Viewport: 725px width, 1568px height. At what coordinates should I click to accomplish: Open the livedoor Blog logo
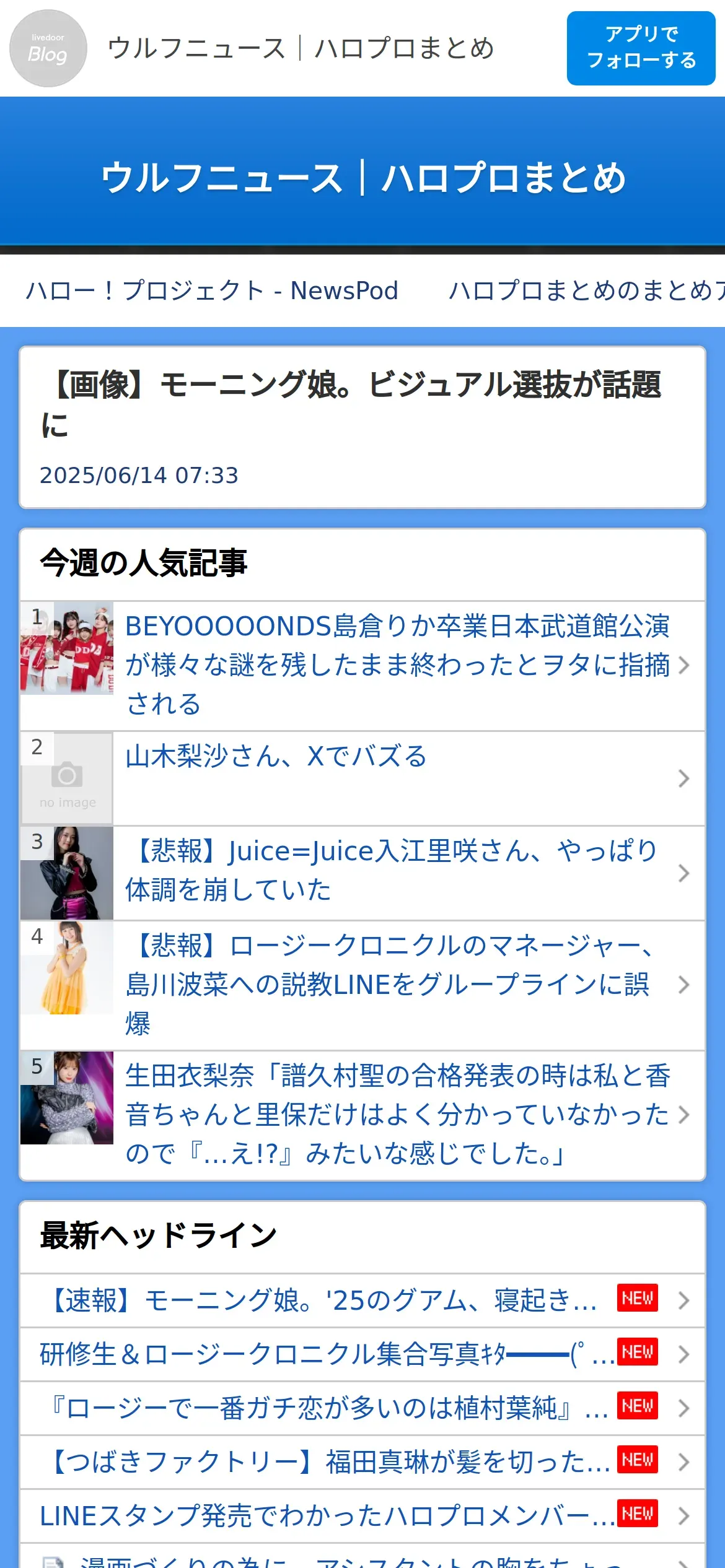48,48
